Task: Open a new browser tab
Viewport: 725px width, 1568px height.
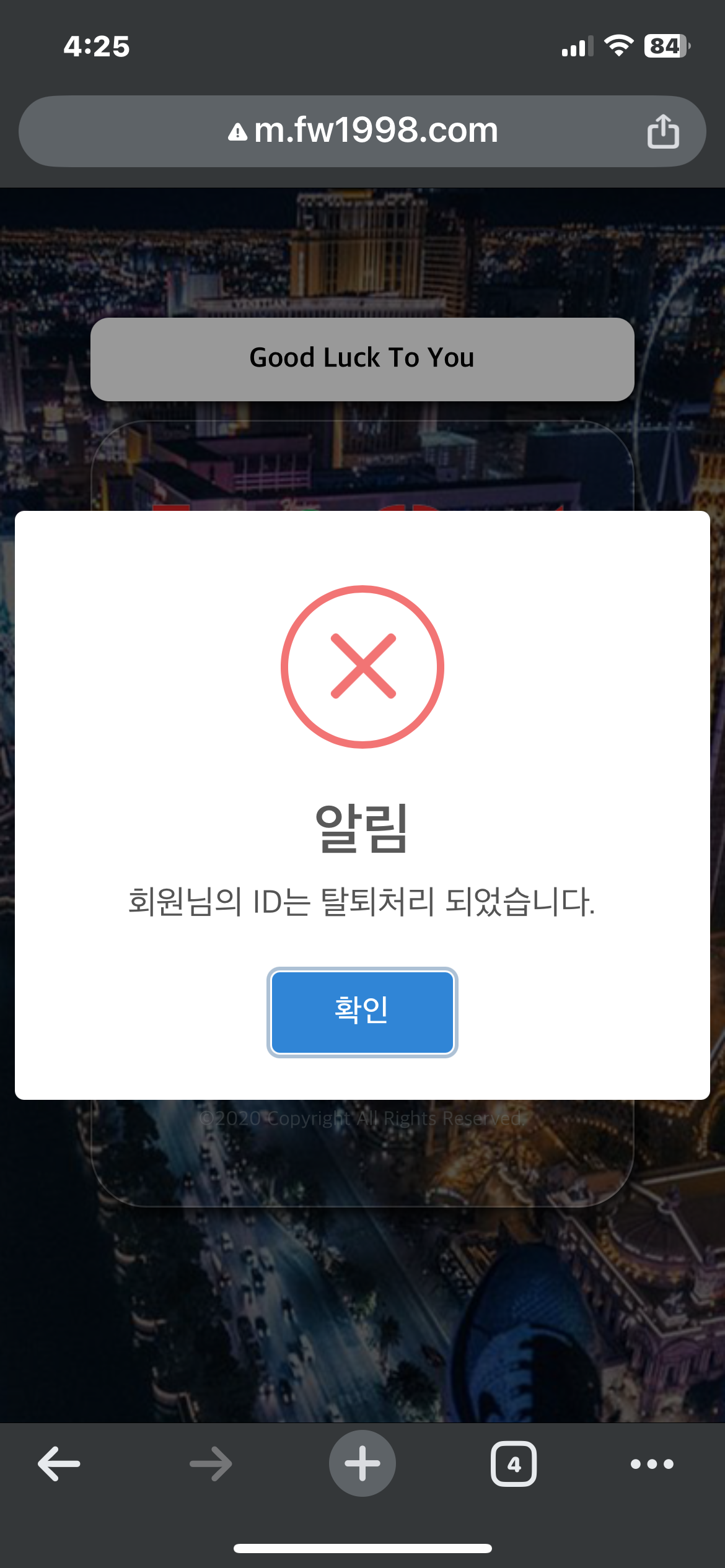Action: click(362, 1464)
